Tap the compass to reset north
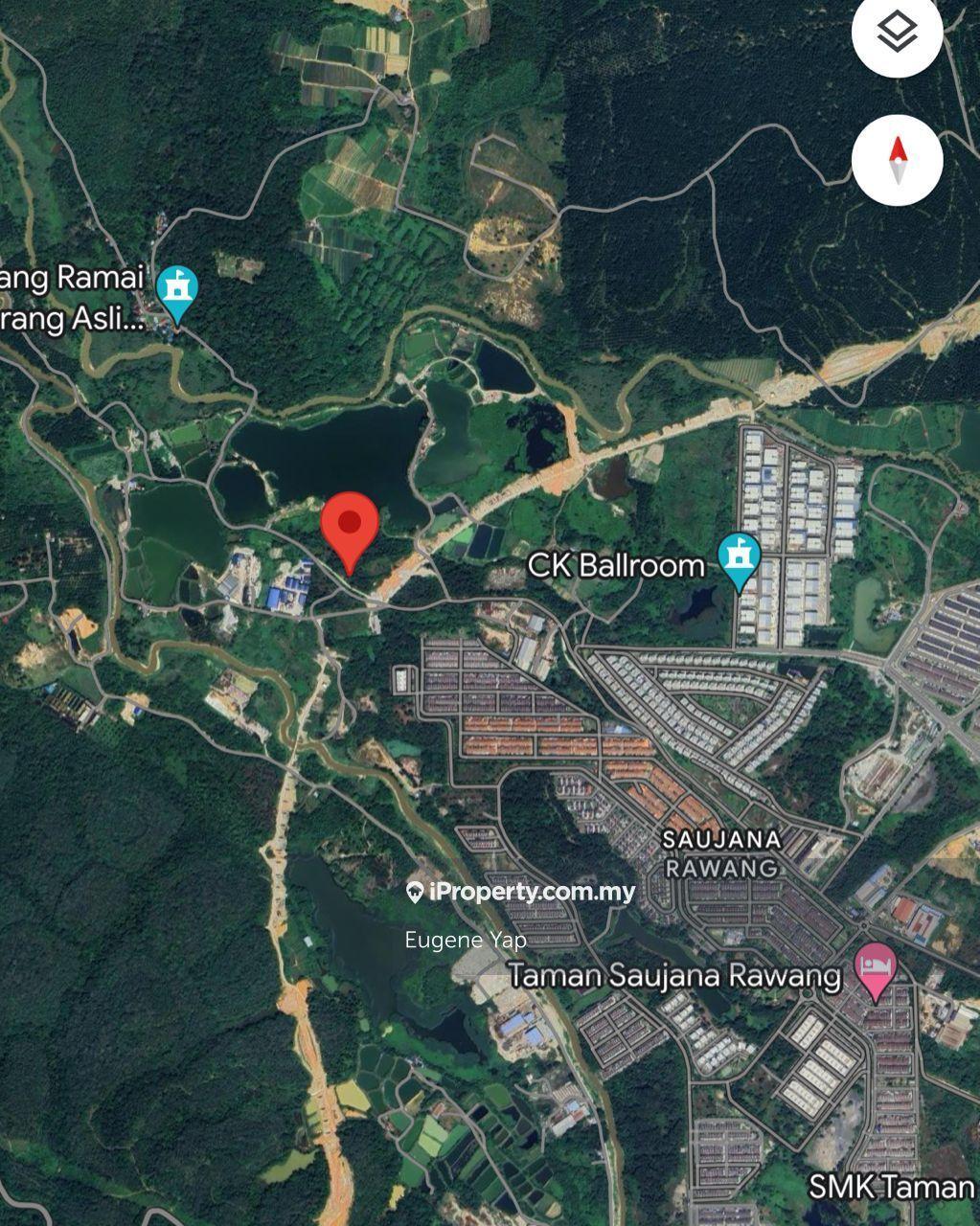Viewport: 980px width, 1226px height. point(897,160)
